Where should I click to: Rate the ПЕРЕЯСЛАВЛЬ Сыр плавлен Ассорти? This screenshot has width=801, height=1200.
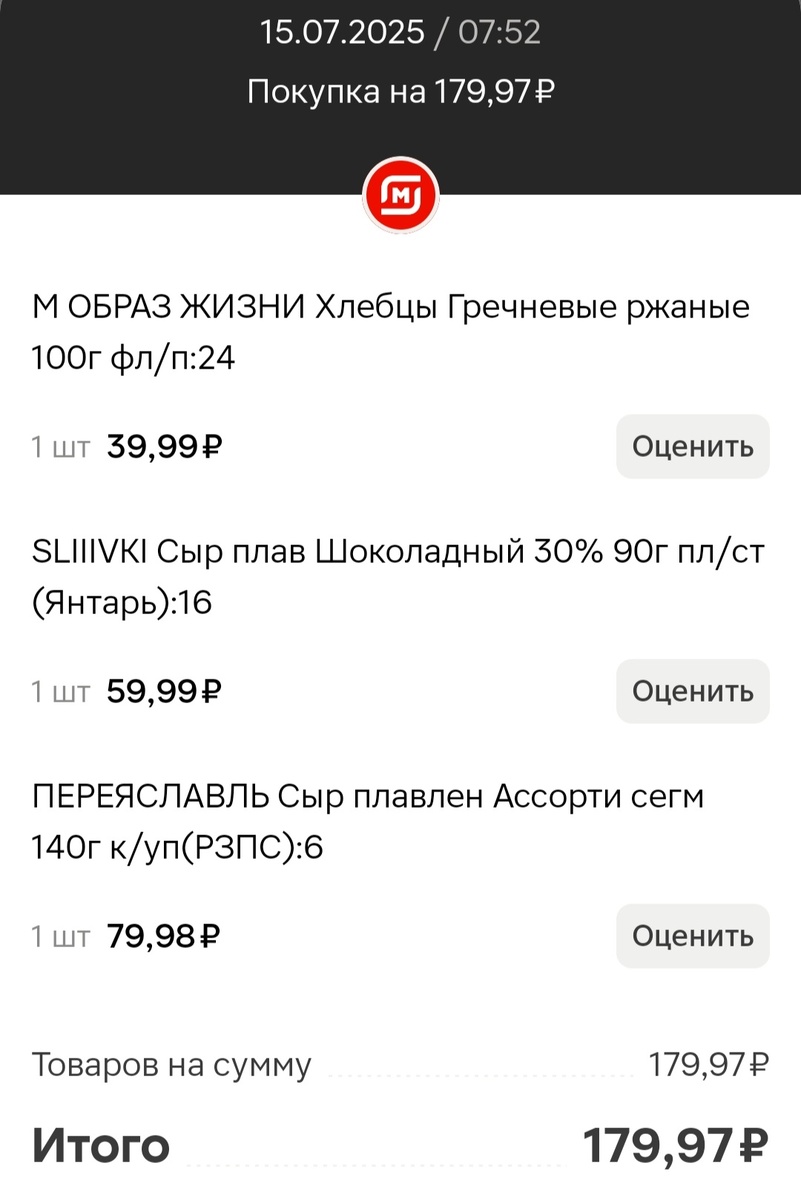692,936
